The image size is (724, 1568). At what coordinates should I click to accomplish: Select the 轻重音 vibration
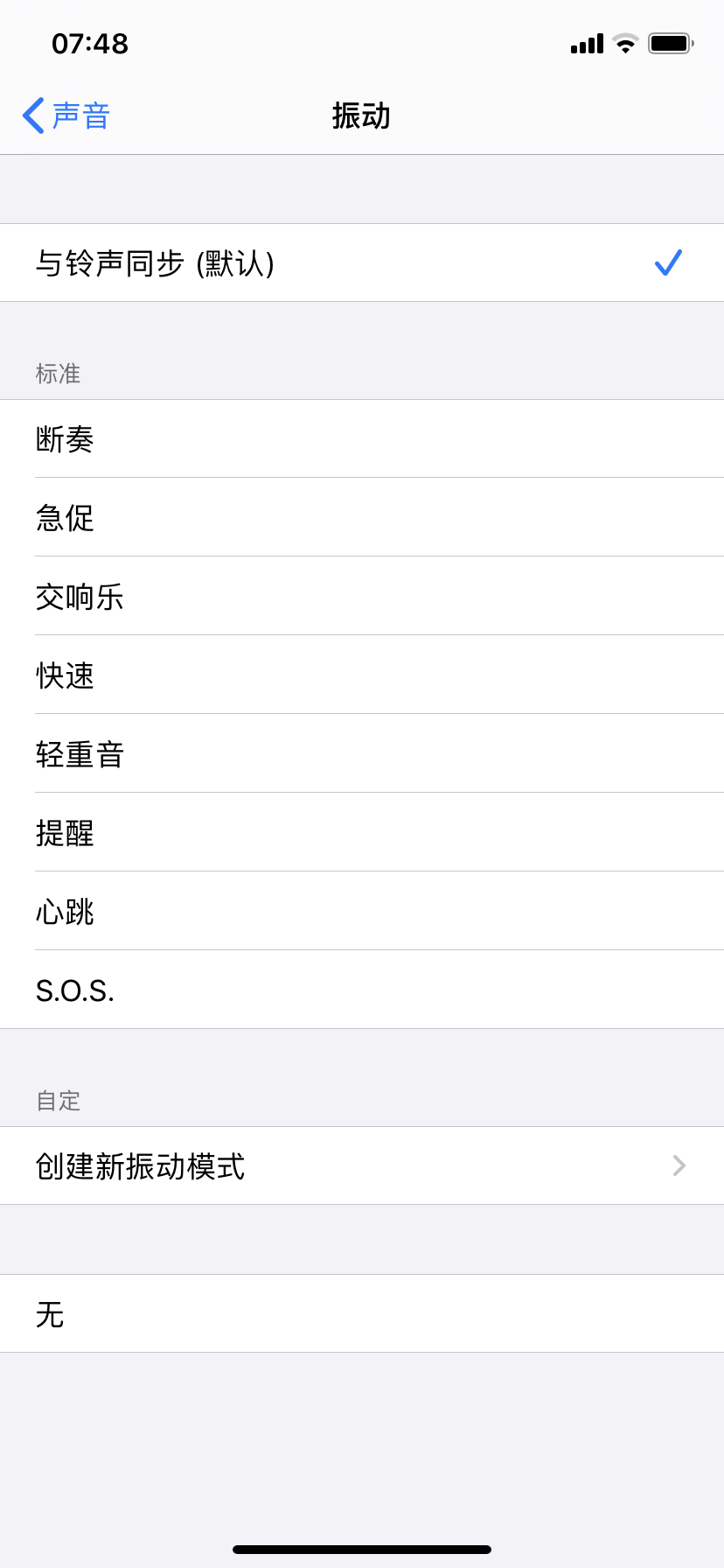(x=362, y=753)
